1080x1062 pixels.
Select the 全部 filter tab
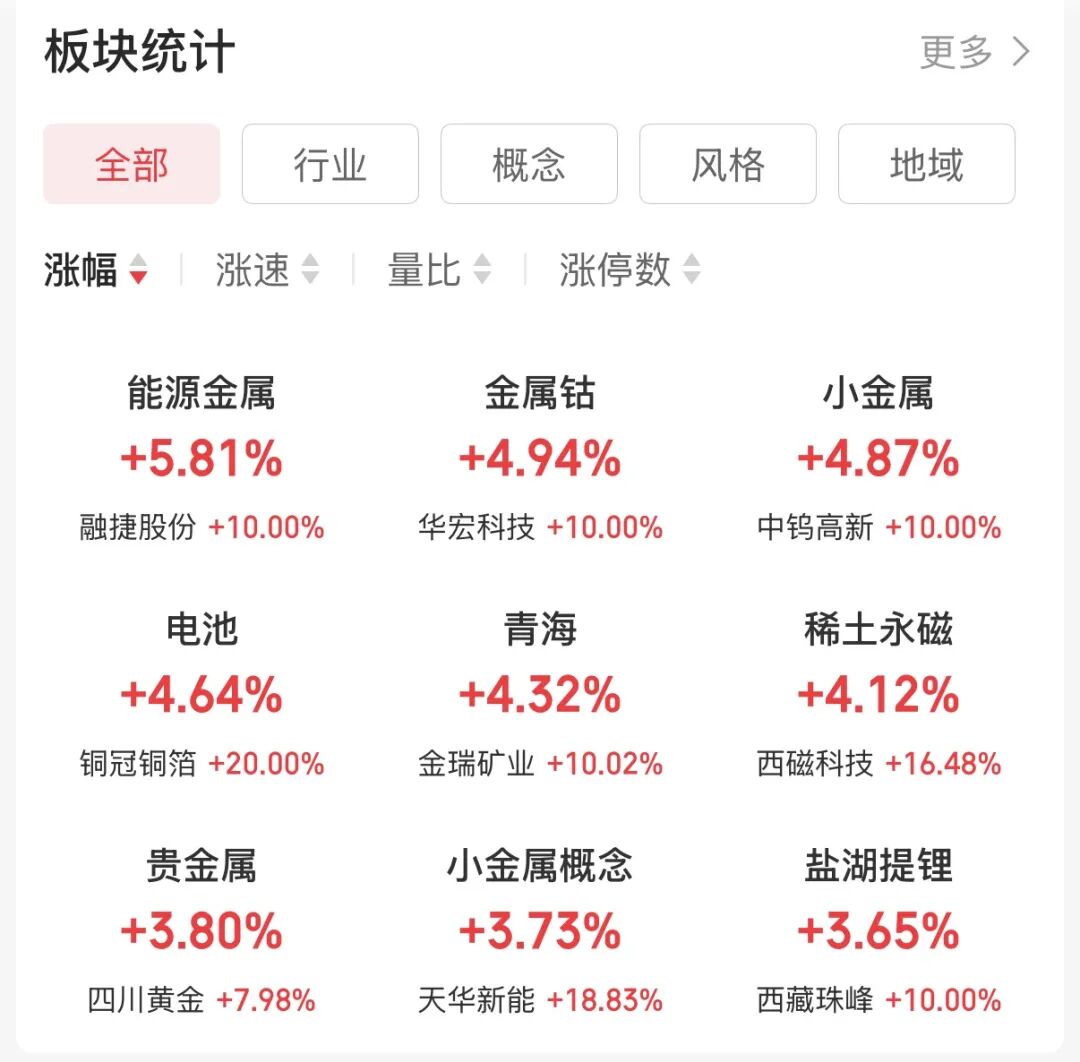[x=131, y=164]
